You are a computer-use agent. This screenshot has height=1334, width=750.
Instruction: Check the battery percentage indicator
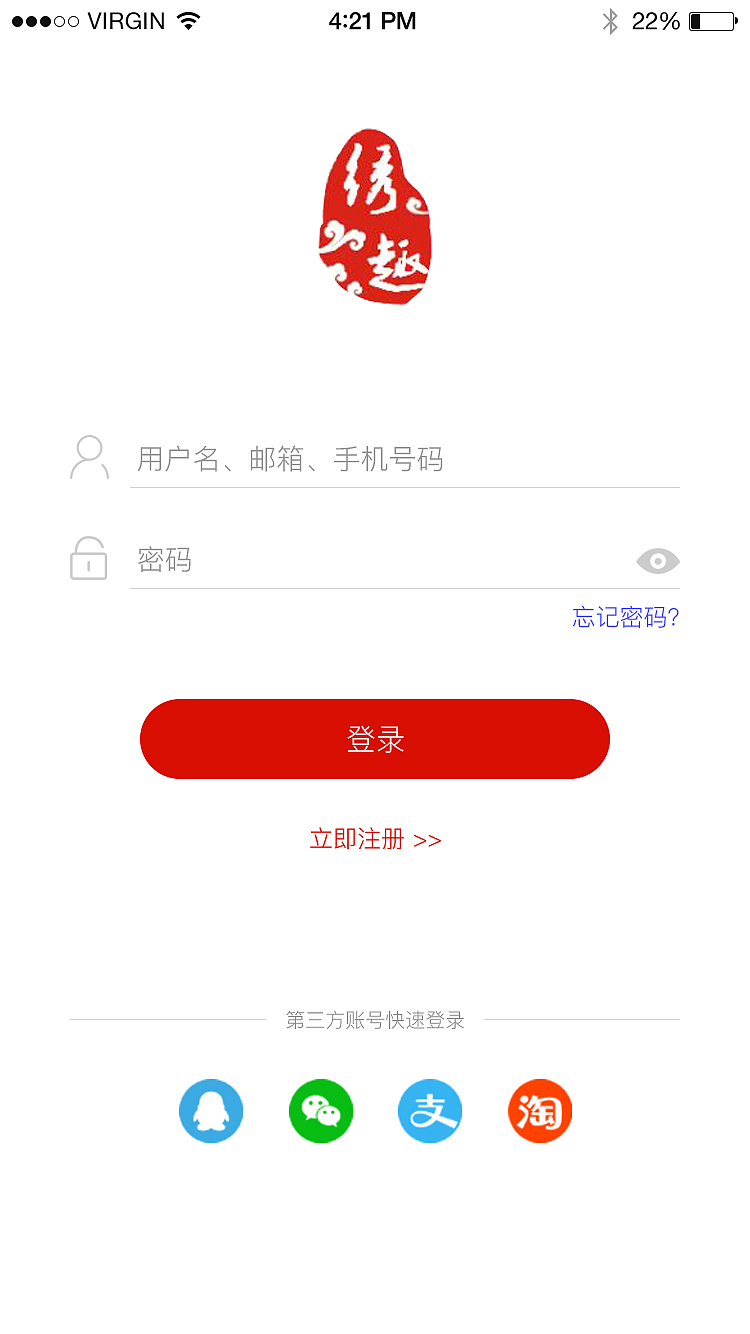[655, 20]
